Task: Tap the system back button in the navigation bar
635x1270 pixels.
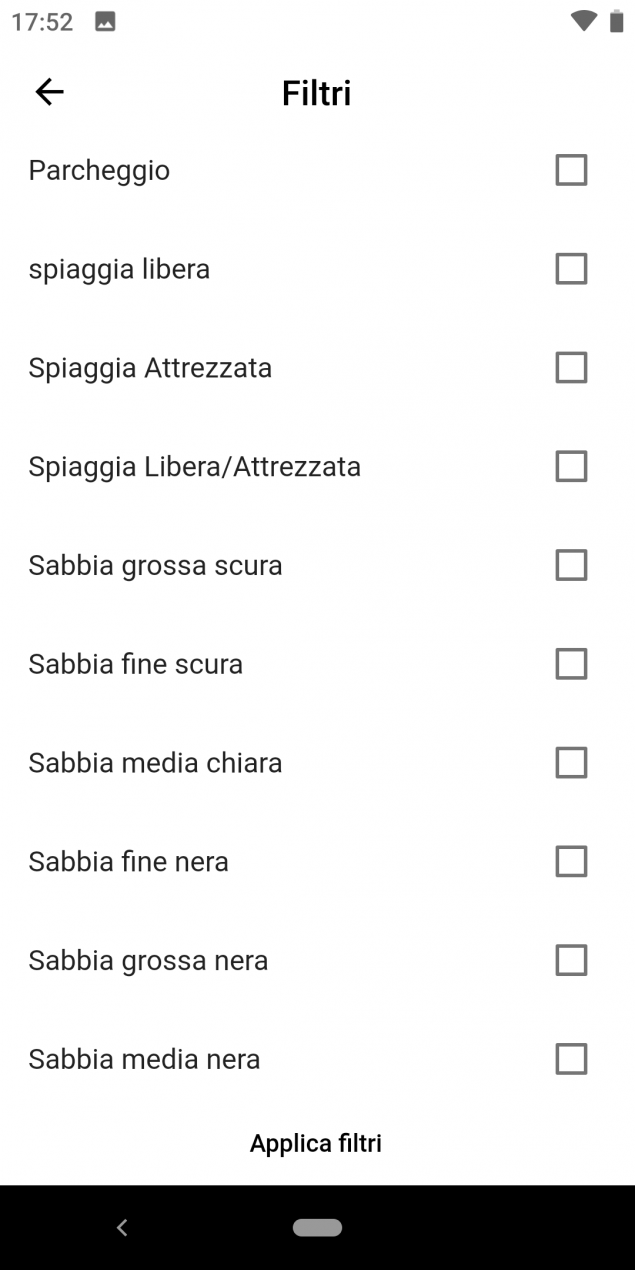Action: click(122, 1227)
